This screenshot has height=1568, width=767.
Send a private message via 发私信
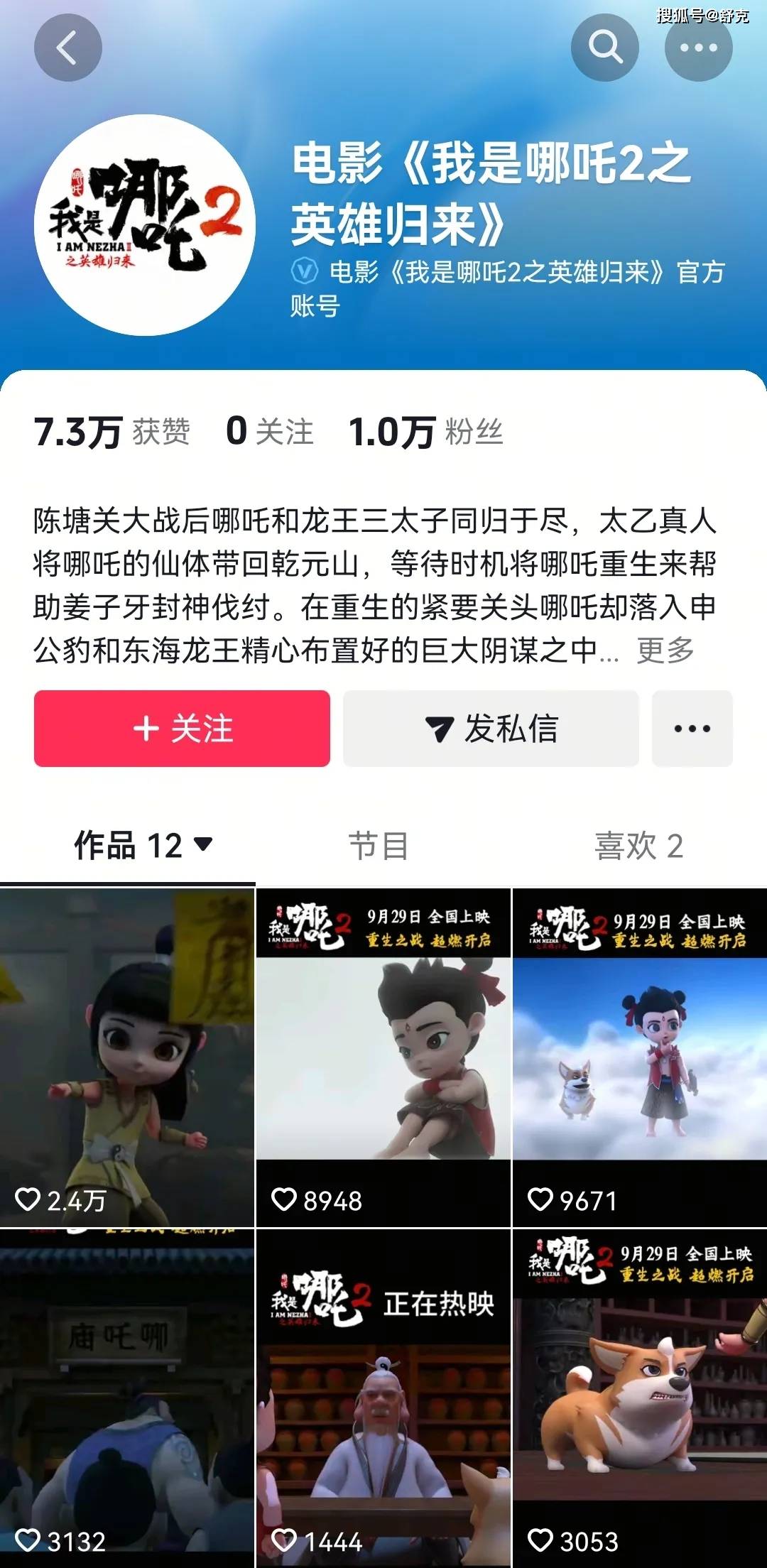[x=491, y=729]
